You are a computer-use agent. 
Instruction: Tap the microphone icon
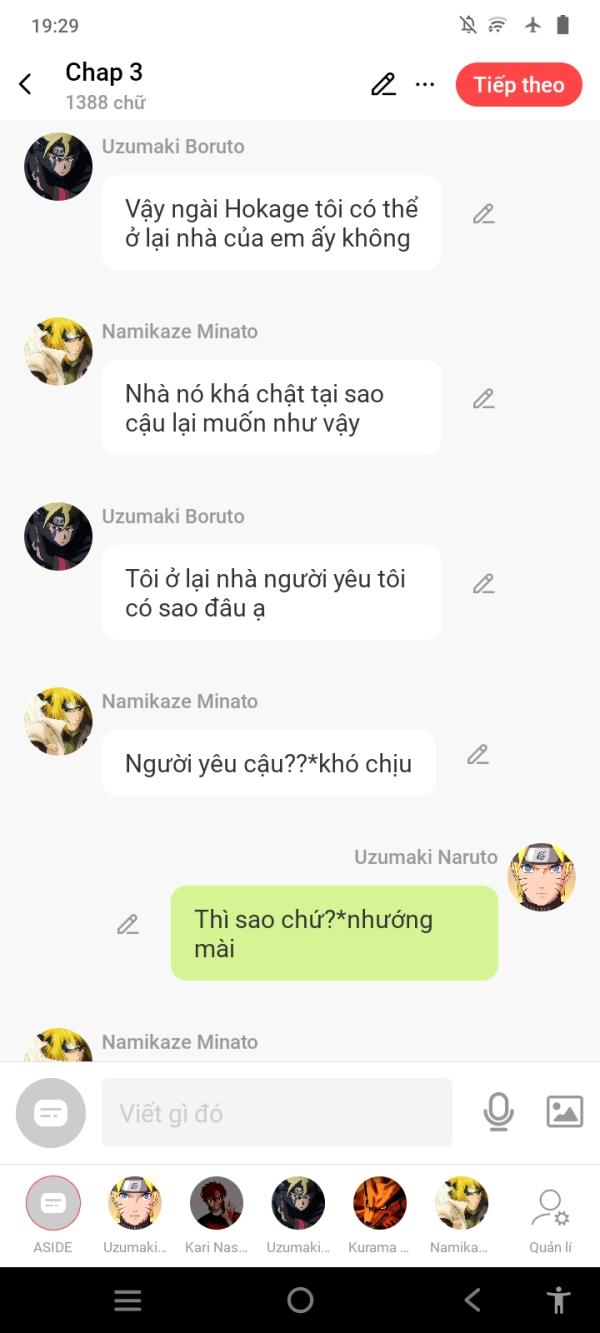coord(498,1112)
